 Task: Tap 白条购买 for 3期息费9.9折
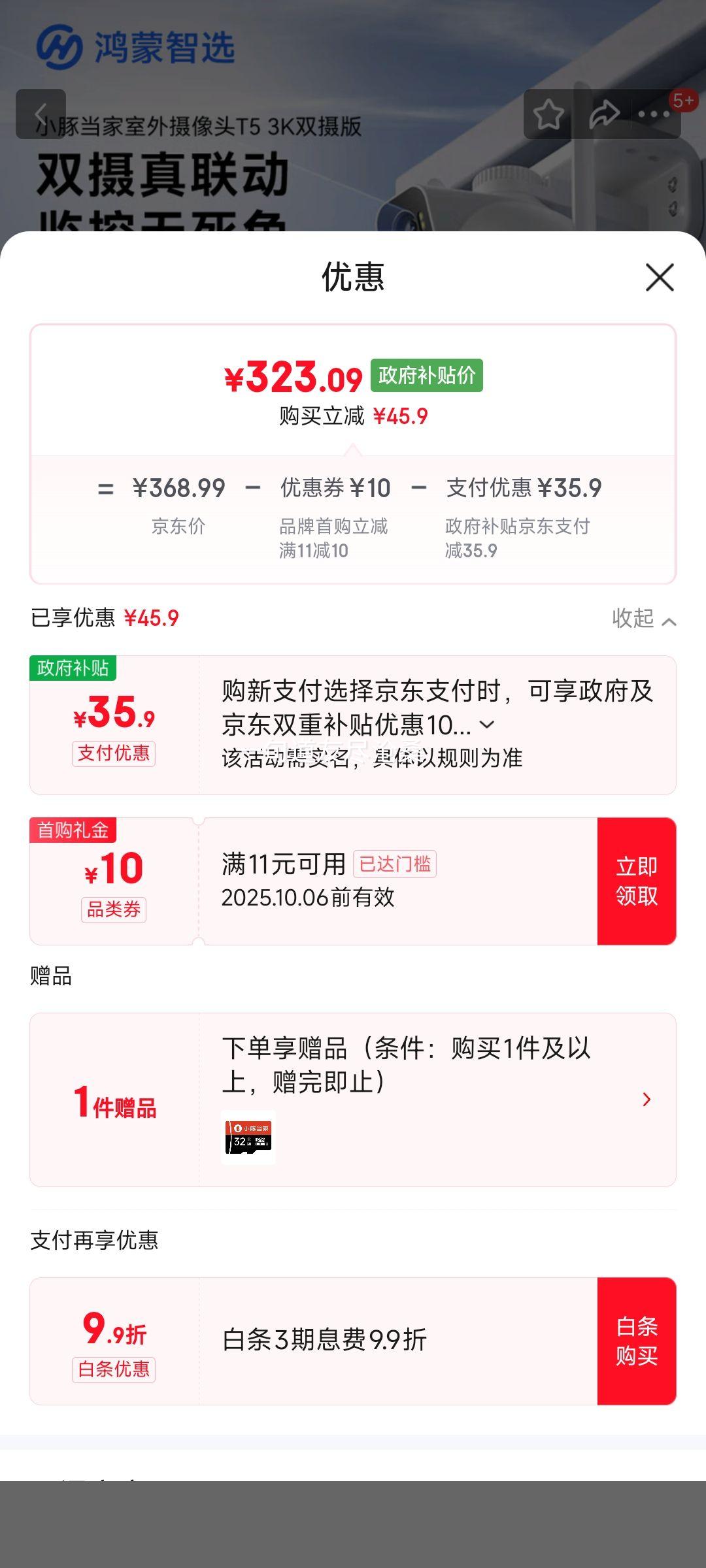tap(636, 1341)
